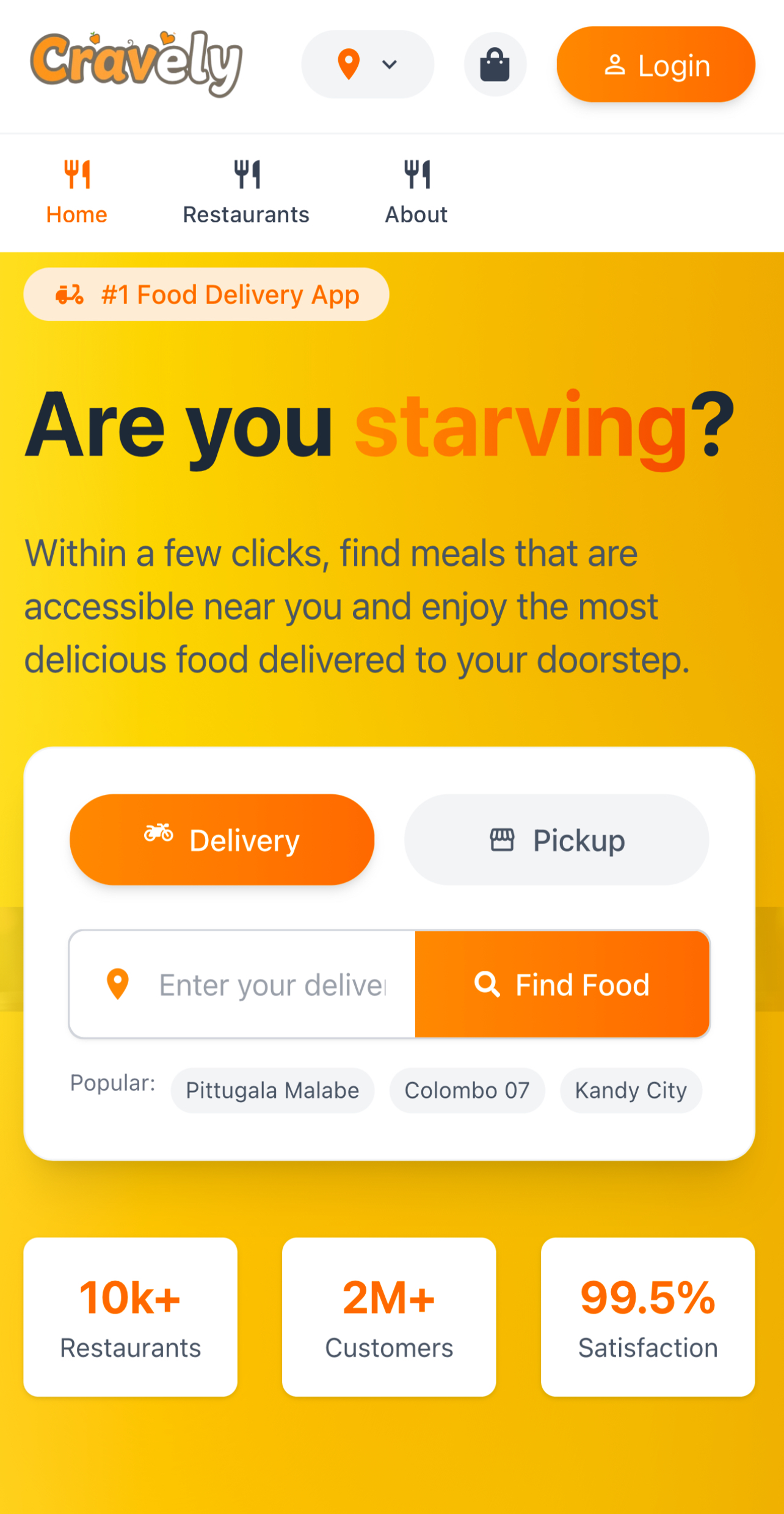The width and height of the screenshot is (784, 1514).
Task: Tap the Find Food button
Action: coord(562,984)
